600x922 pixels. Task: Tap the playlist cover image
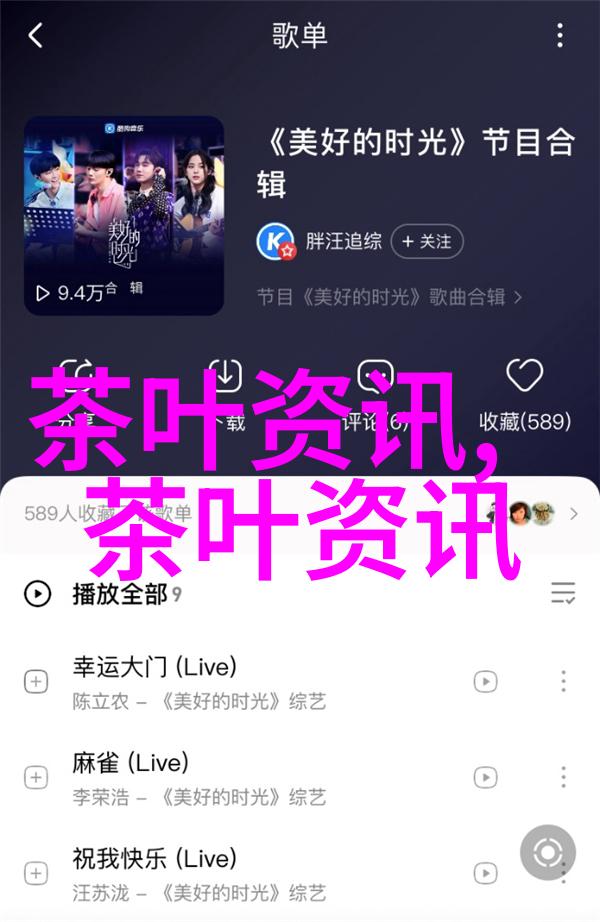pyautogui.click(x=124, y=215)
